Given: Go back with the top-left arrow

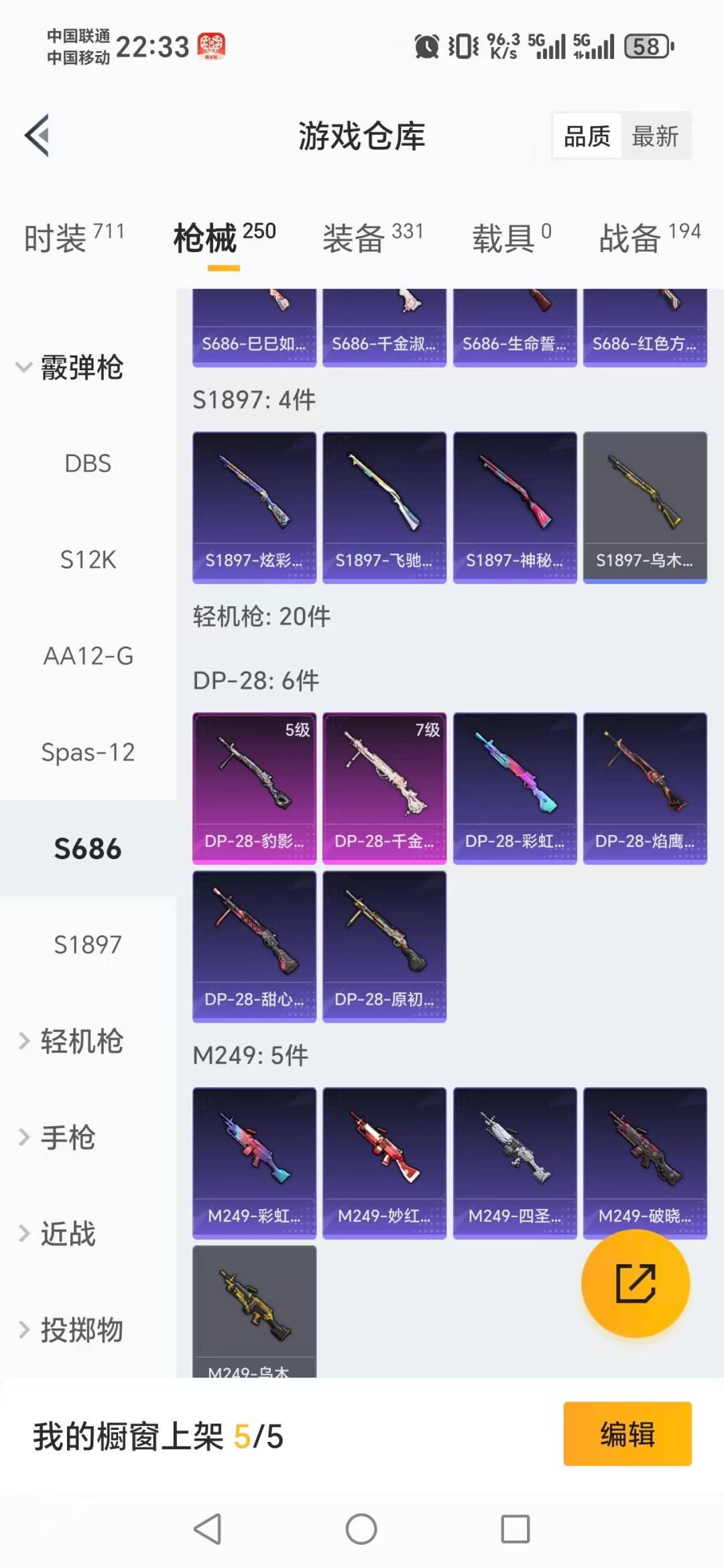Looking at the screenshot, I should coord(38,135).
